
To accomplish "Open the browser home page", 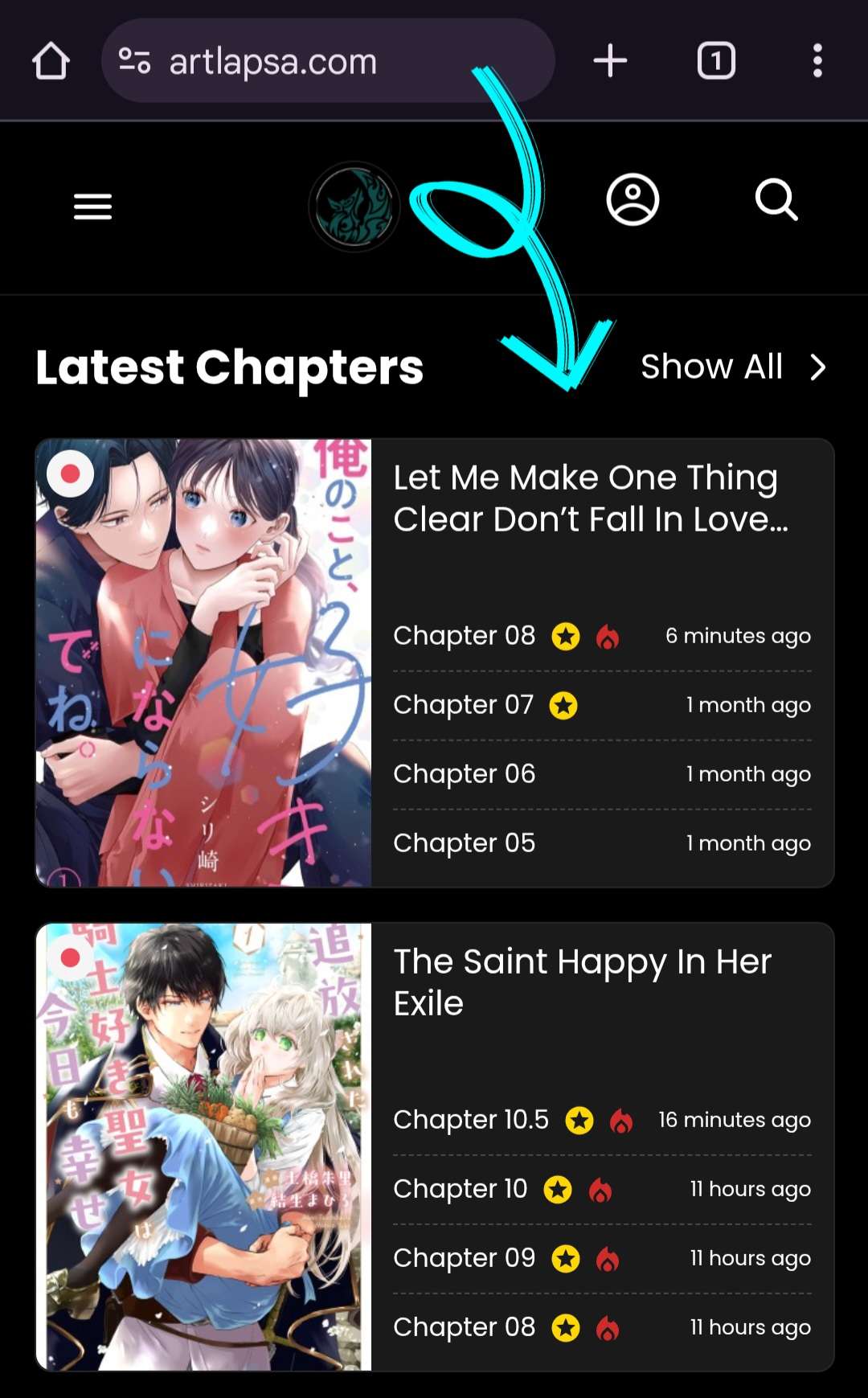I will 51,61.
